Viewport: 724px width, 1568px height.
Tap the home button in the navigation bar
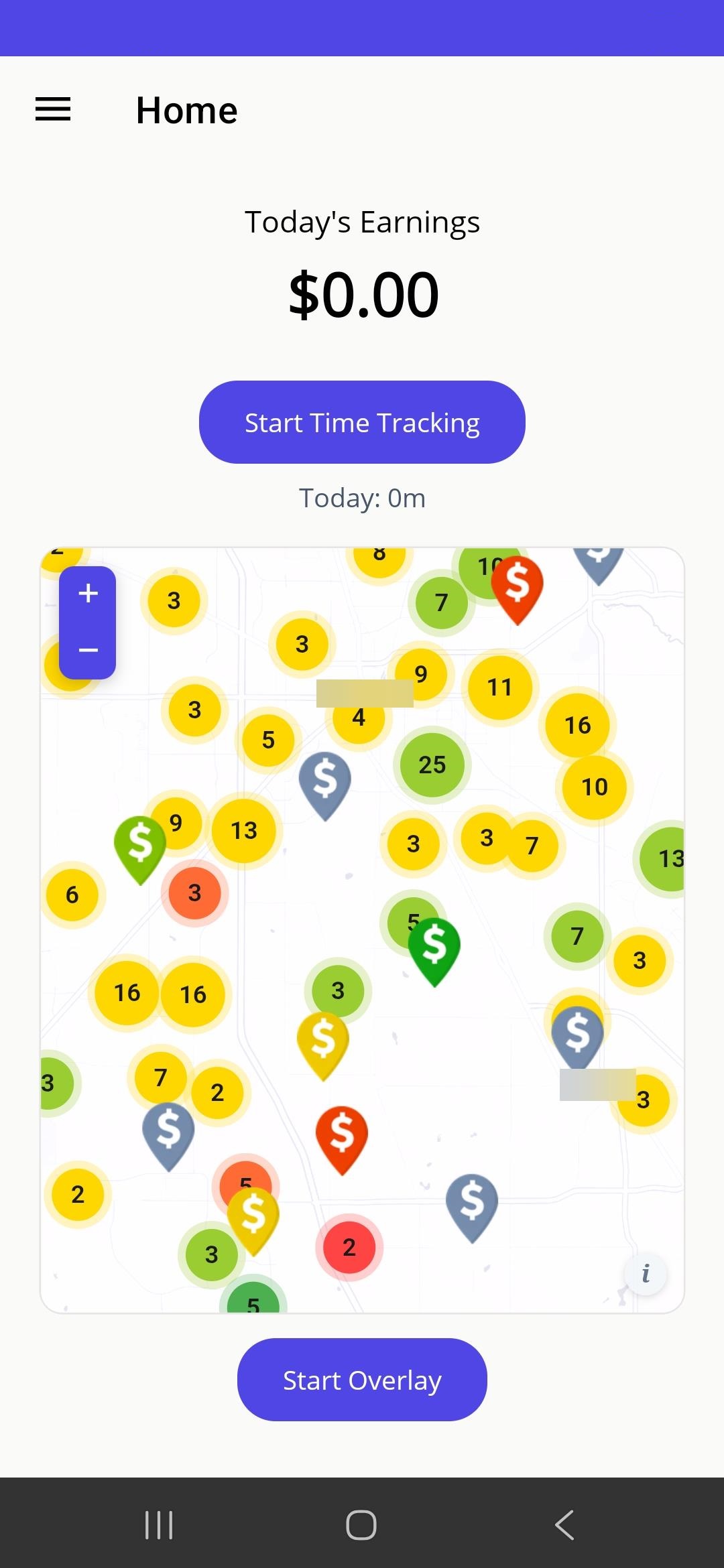362,1525
